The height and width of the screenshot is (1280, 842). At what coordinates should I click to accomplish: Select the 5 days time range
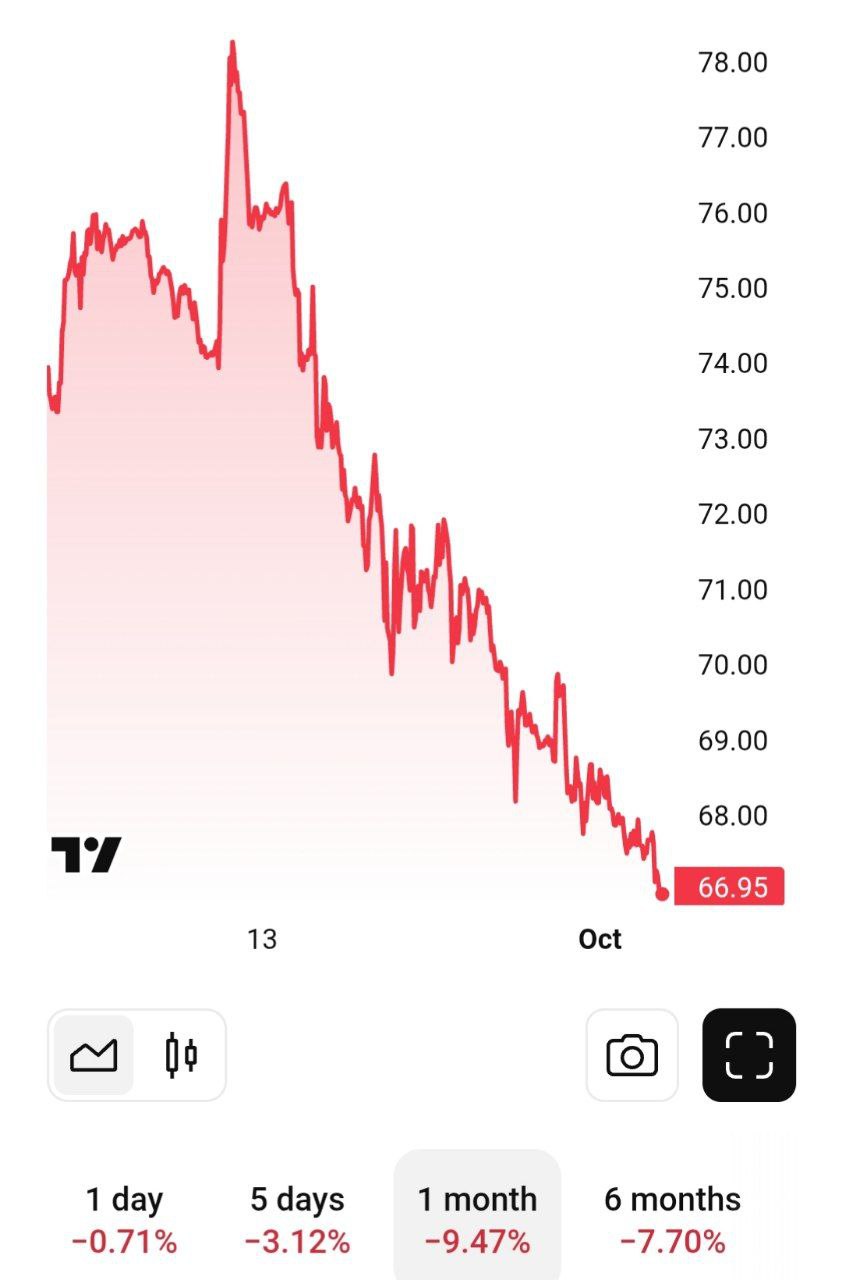(297, 1218)
